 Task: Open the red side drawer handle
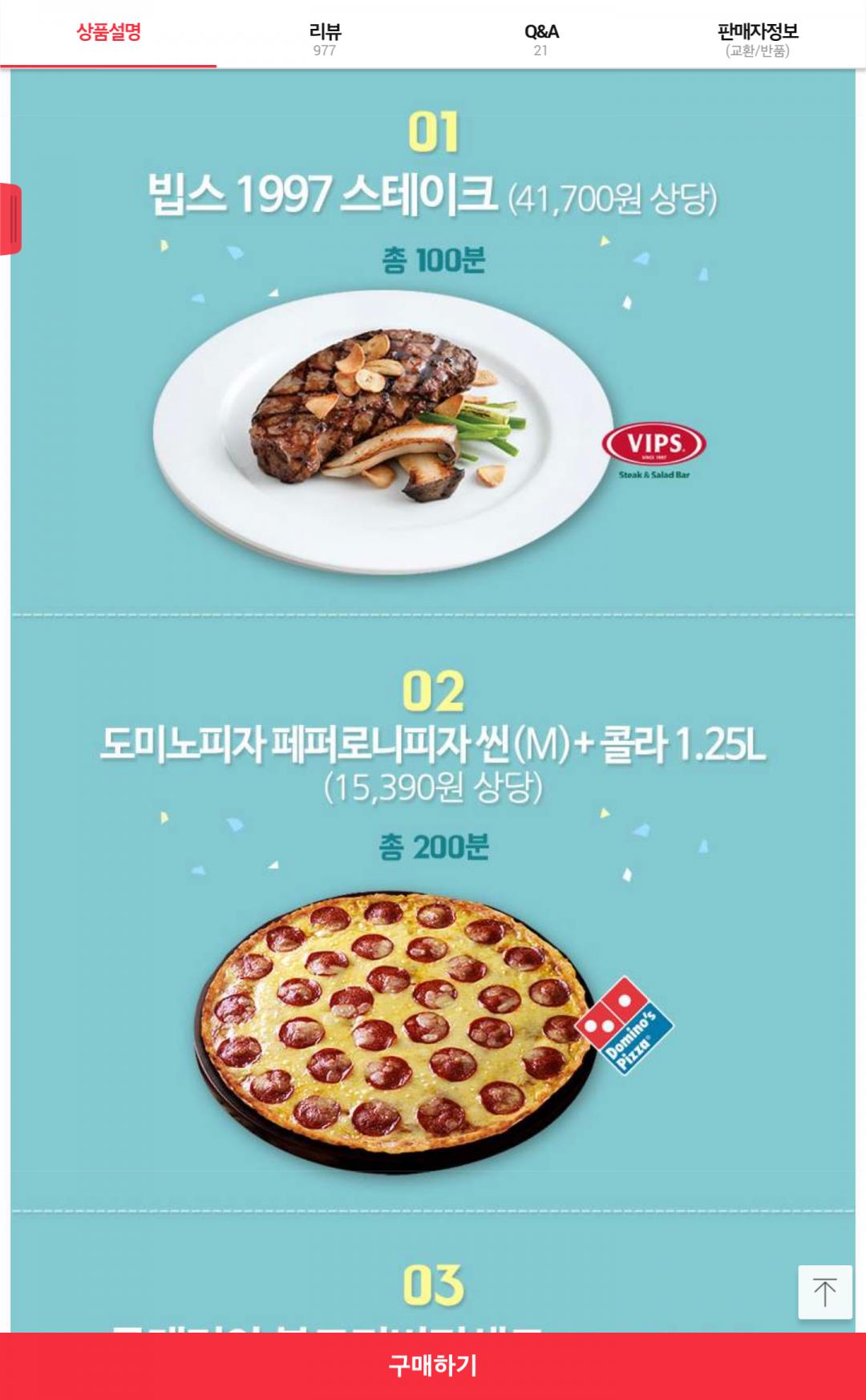coord(11,219)
